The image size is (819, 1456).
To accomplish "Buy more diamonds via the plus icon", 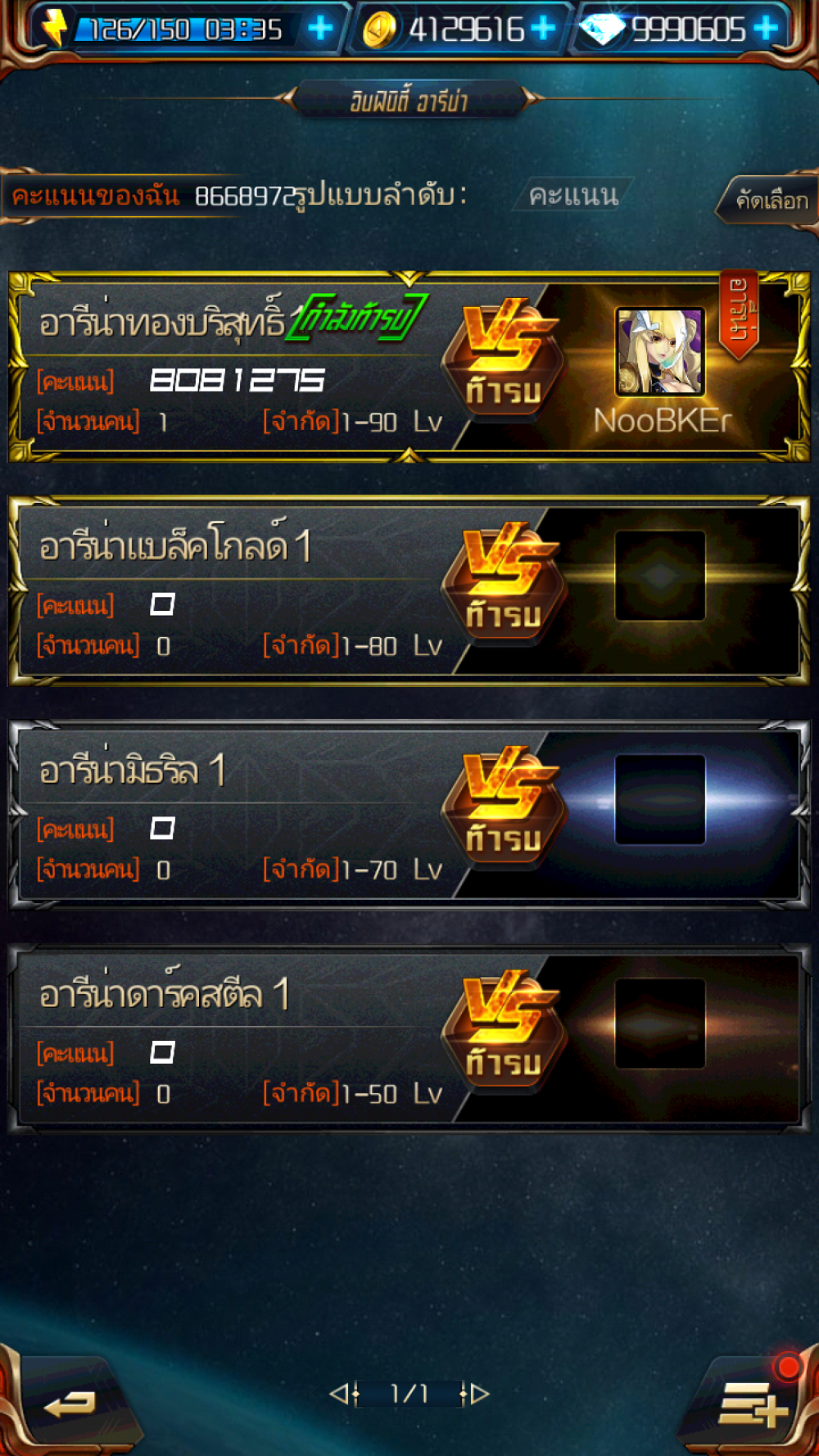I will click(x=766, y=29).
